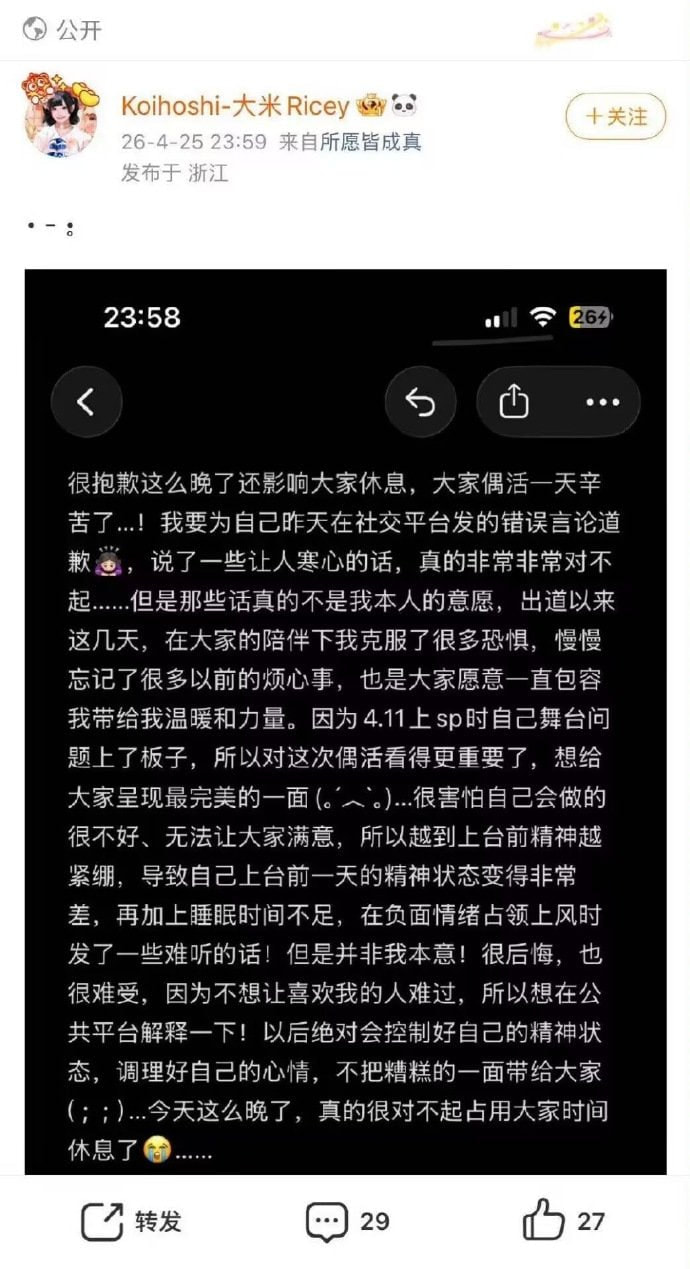The height and width of the screenshot is (1269, 690).
Task: Open the comments with 29 replies
Action: pos(347,1221)
